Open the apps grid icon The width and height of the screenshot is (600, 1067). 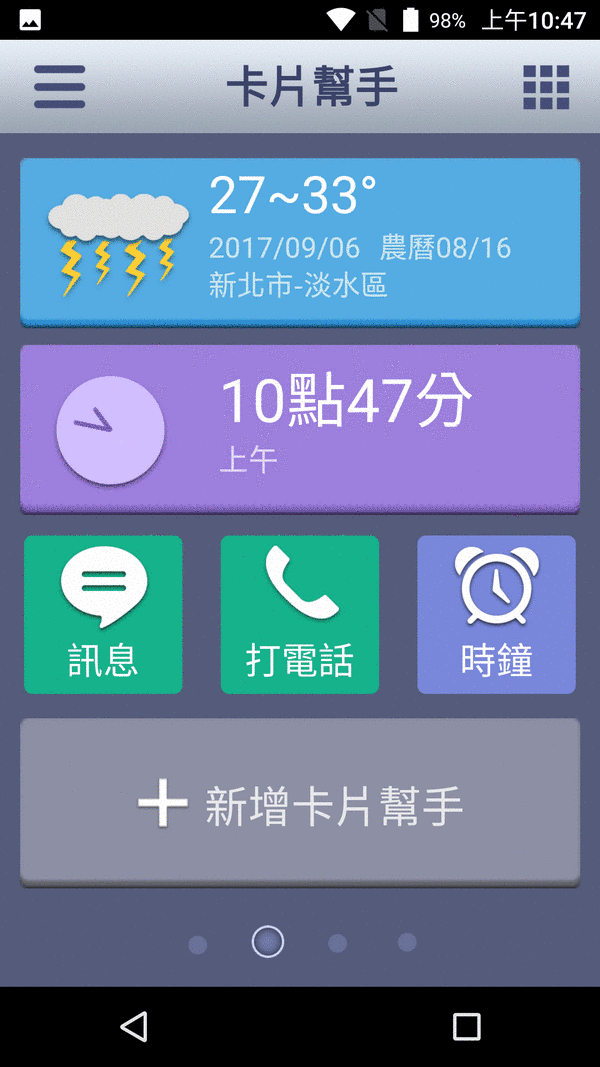click(x=546, y=87)
